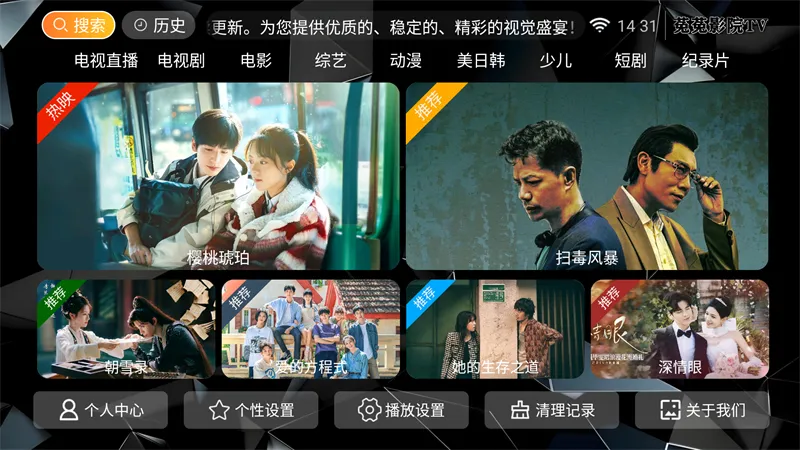This screenshot has height=450, width=800.
Task: Open the 扫毒风暴 recommended card
Action: point(587,176)
